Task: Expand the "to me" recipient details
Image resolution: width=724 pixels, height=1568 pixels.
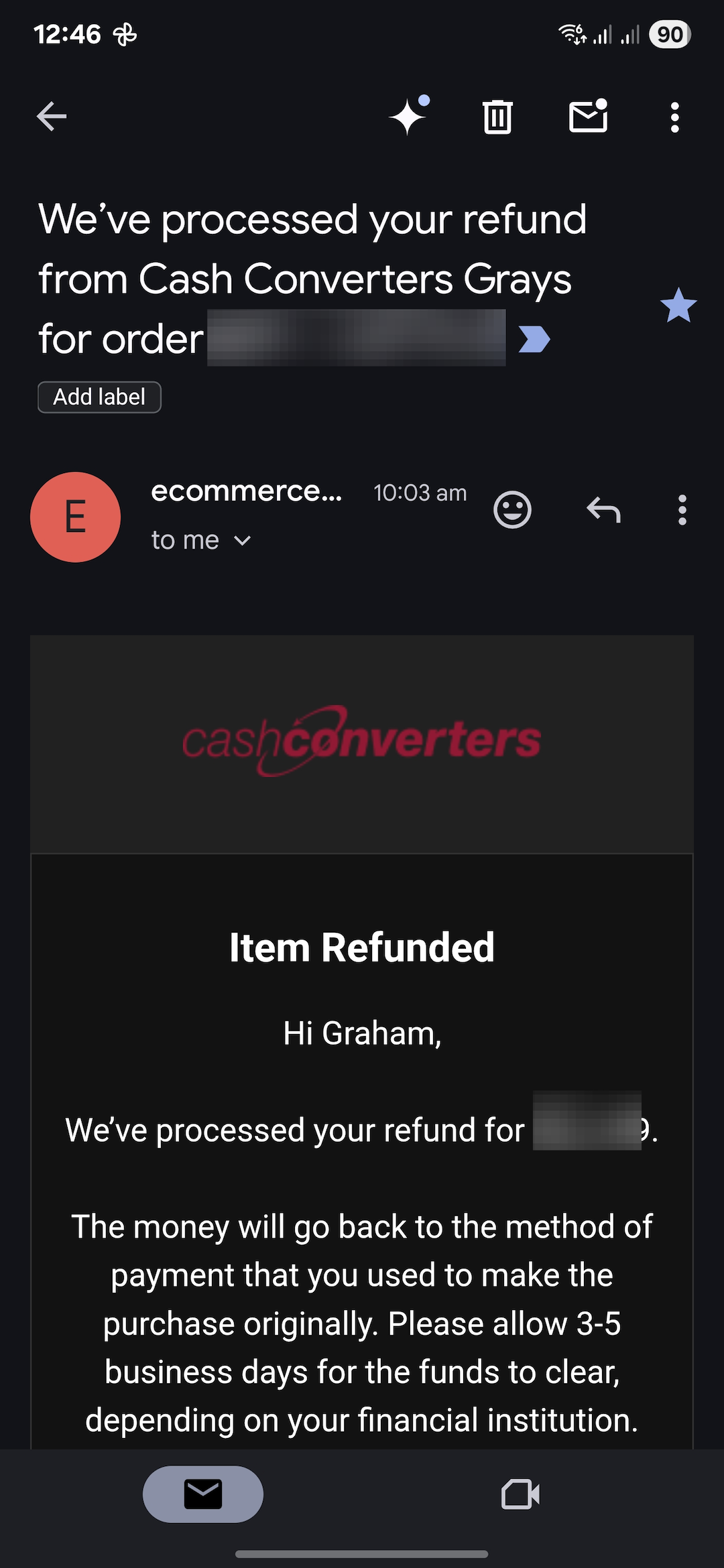Action: pos(201,540)
